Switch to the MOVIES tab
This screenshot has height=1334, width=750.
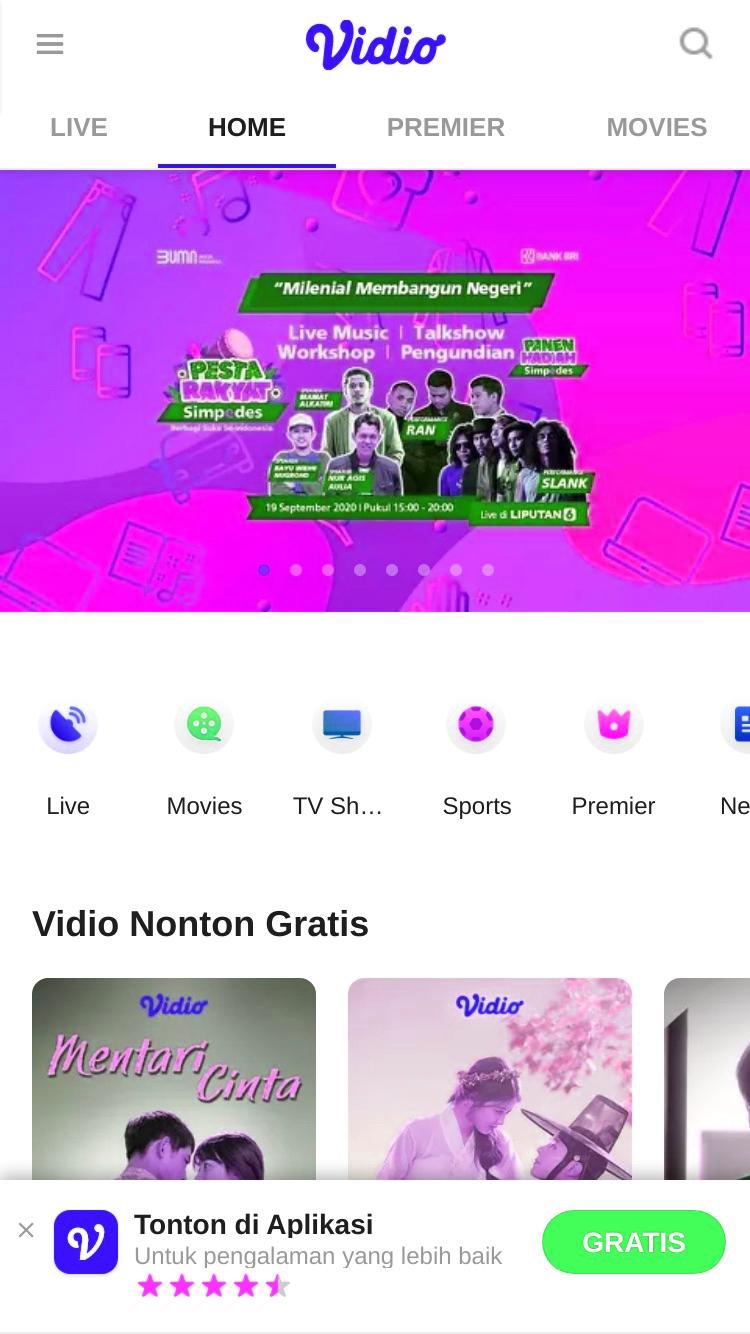coord(656,128)
